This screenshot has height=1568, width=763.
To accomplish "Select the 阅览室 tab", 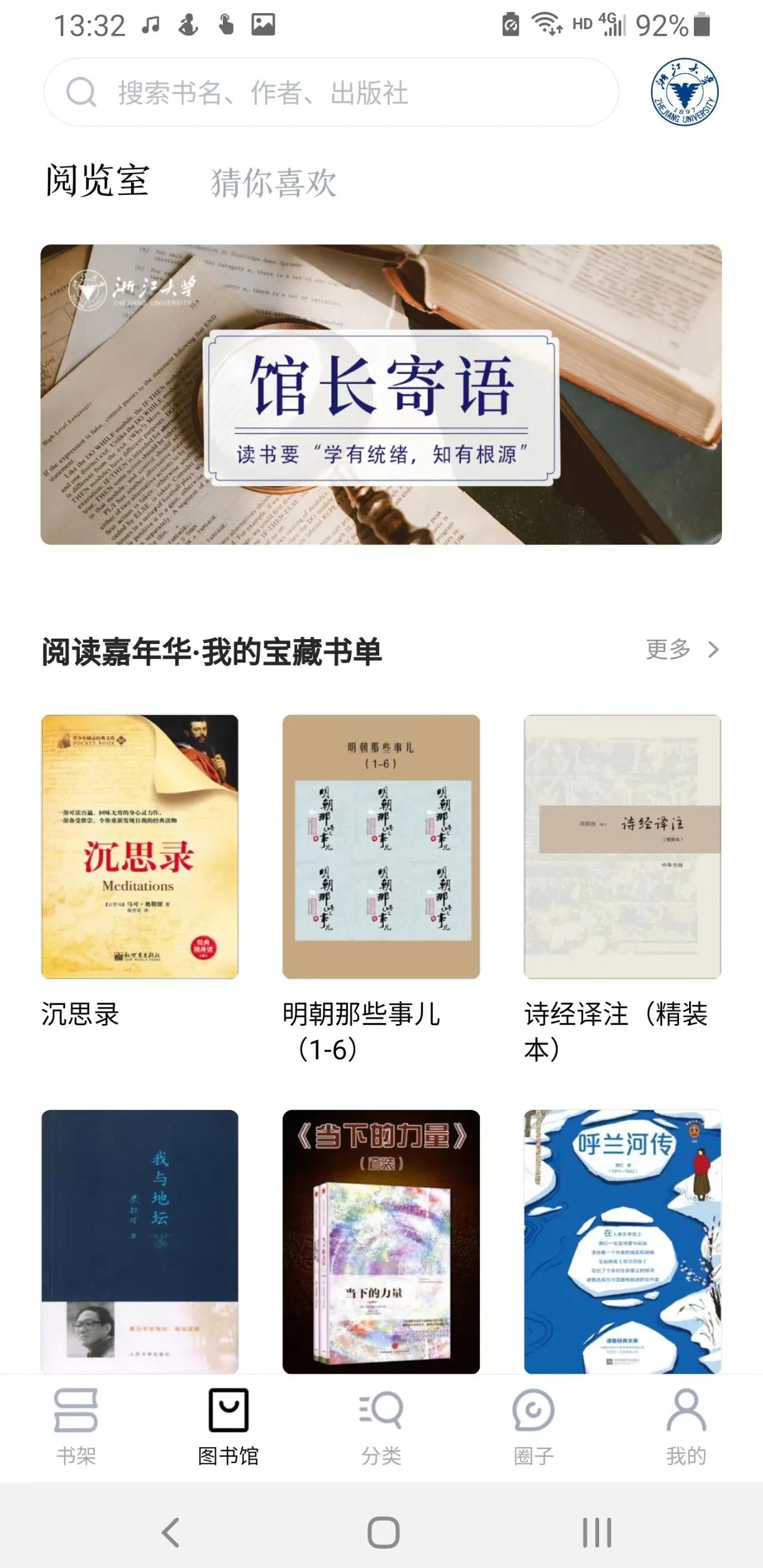I will [x=98, y=181].
